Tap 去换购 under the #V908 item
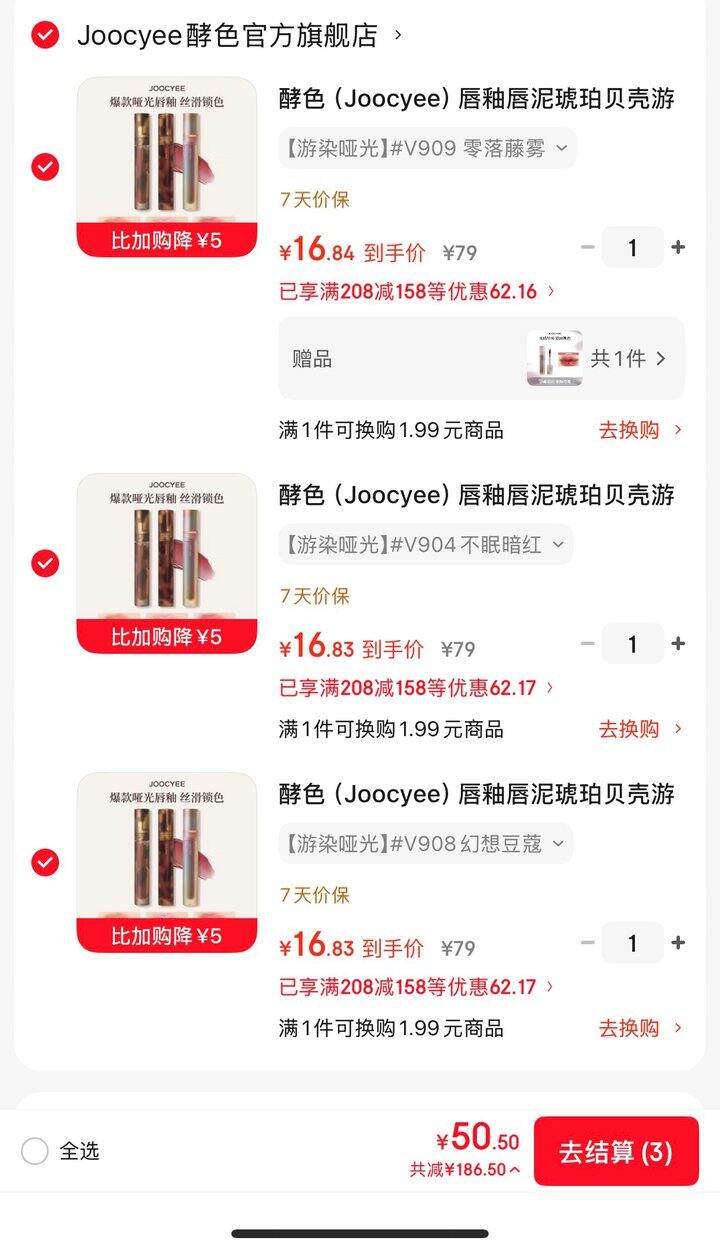The image size is (720, 1252). (x=640, y=1028)
